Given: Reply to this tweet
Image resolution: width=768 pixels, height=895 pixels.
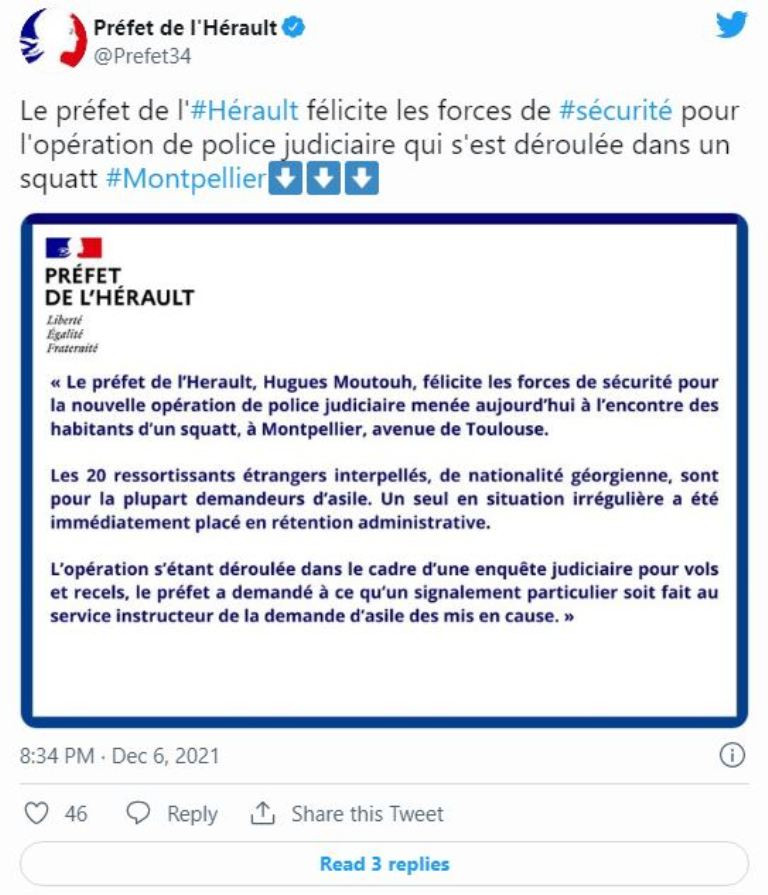Looking at the screenshot, I should click(174, 814).
